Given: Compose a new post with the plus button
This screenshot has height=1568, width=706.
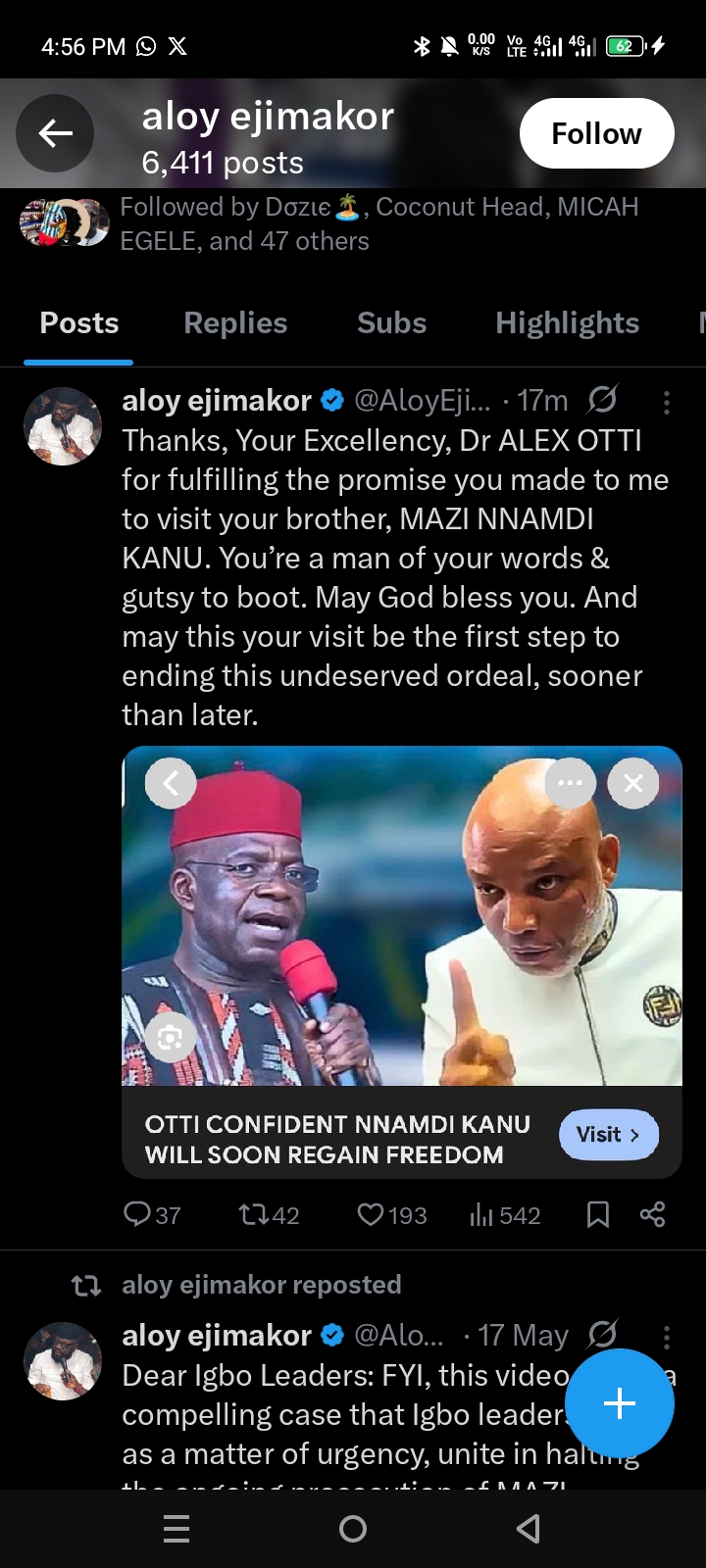Looking at the screenshot, I should (x=619, y=1403).
